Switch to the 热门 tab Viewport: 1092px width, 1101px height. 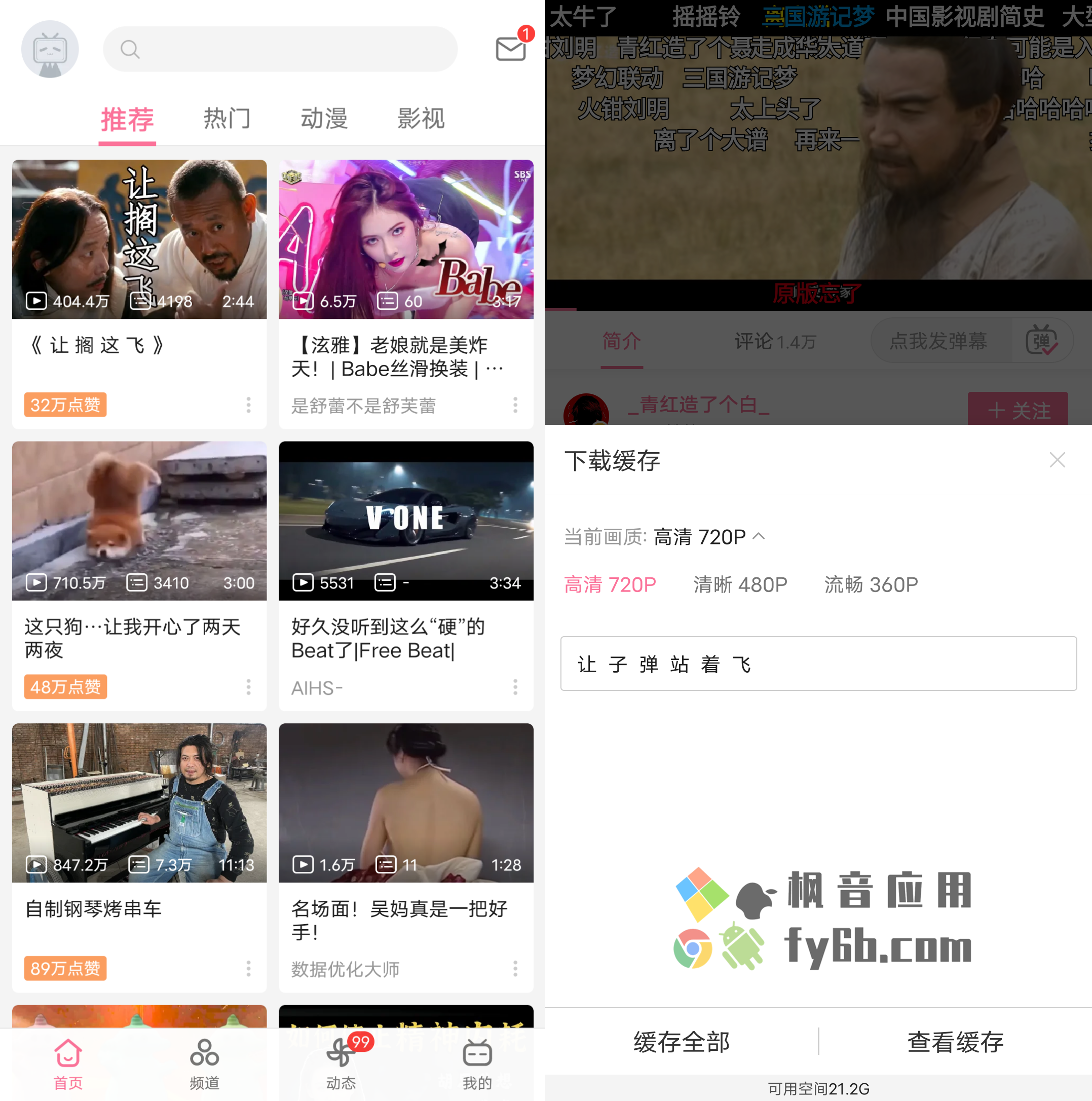228,119
